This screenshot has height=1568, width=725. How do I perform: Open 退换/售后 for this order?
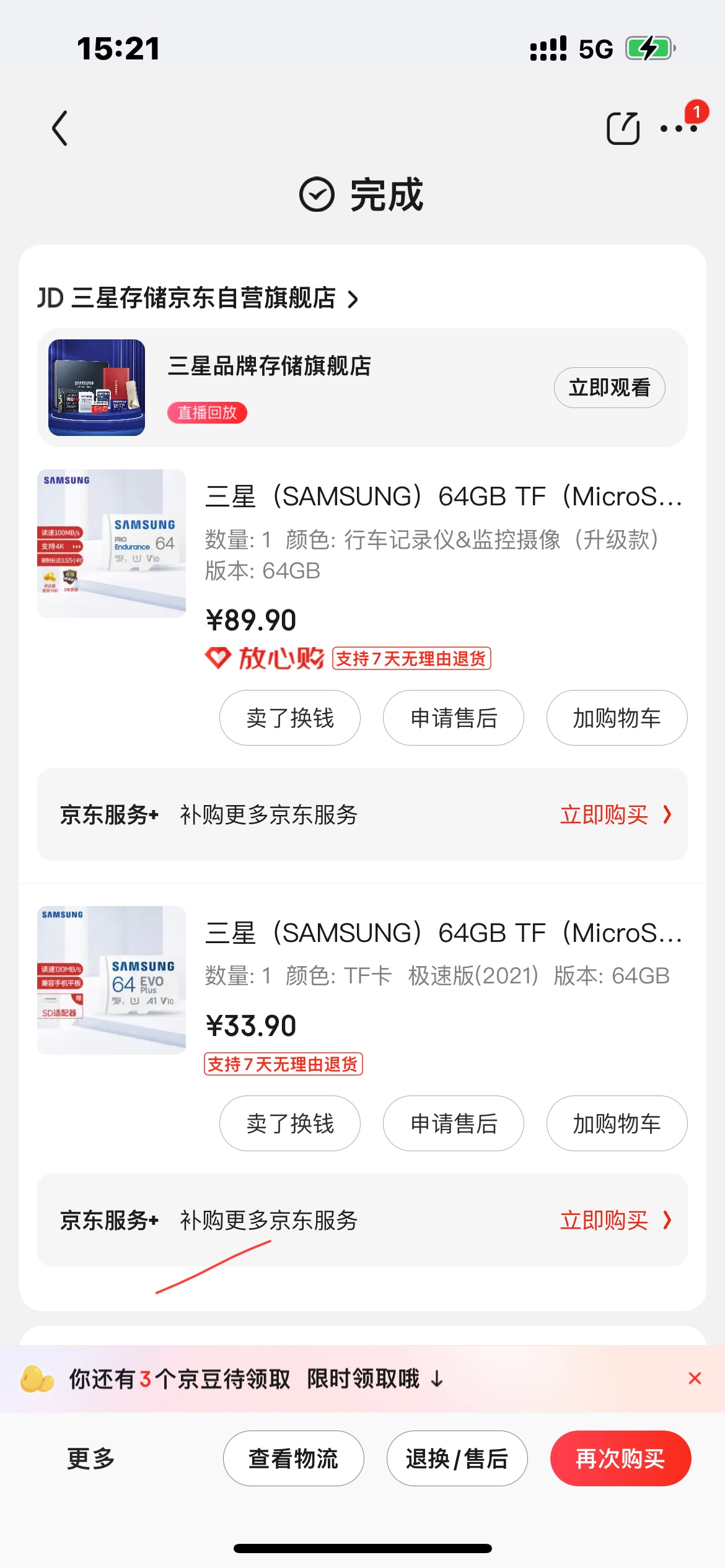(457, 1458)
